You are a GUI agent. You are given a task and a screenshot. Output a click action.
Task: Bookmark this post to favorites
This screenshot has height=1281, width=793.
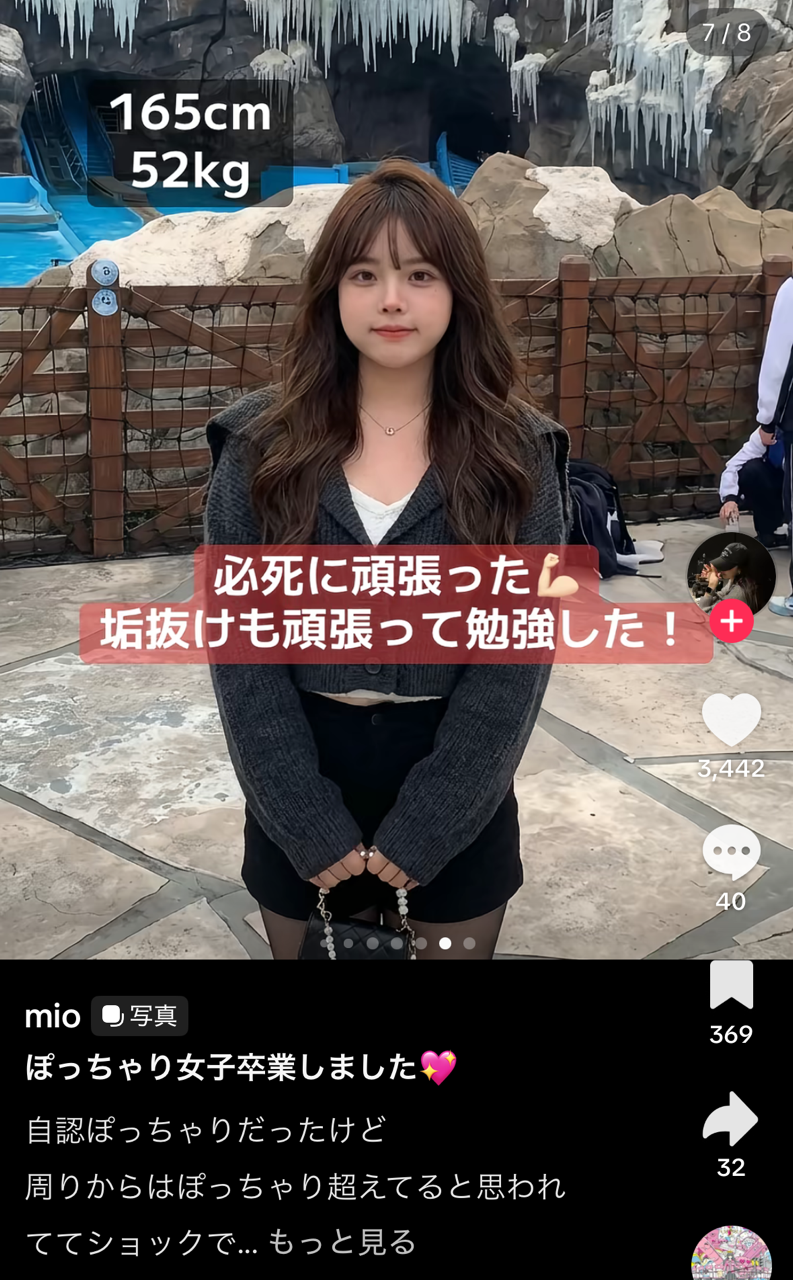point(731,986)
